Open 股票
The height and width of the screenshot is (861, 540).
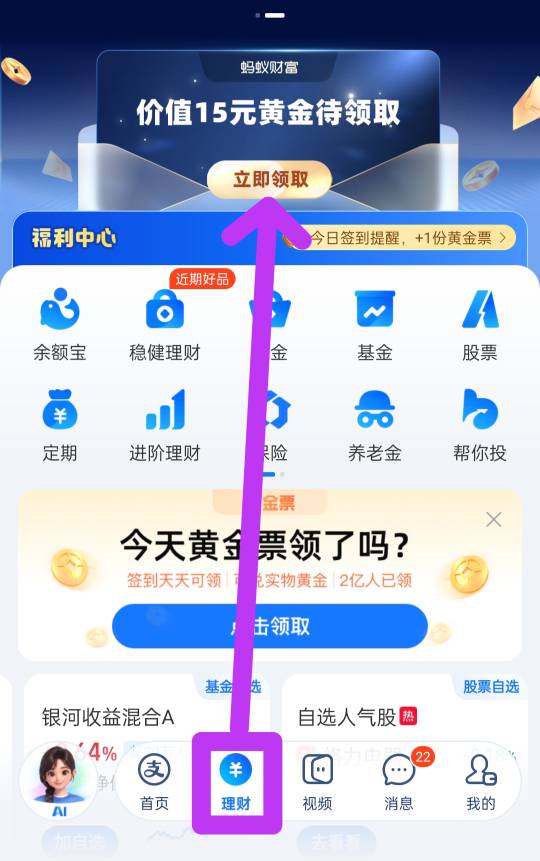click(x=480, y=325)
